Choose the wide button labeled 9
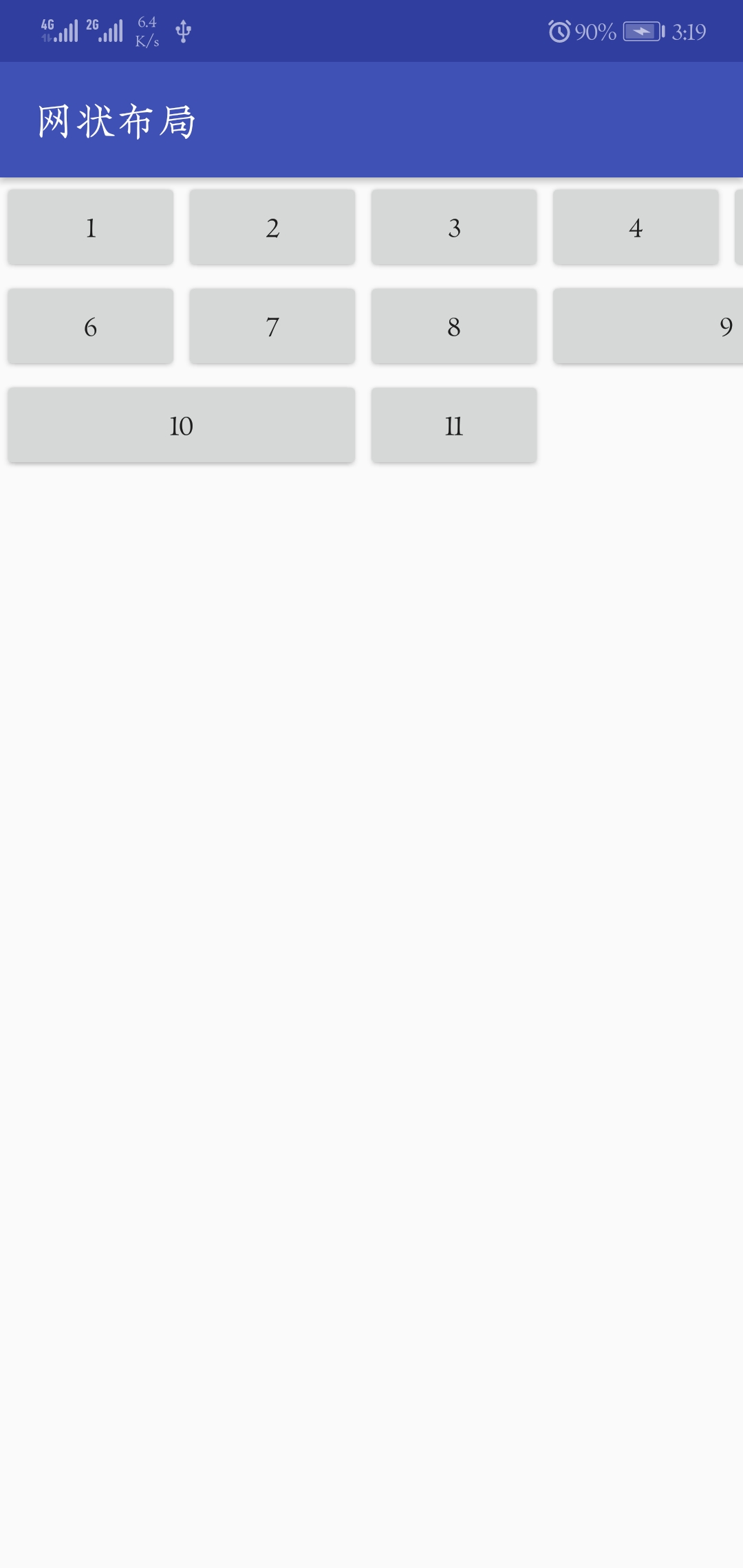743x1568 pixels. (x=648, y=326)
